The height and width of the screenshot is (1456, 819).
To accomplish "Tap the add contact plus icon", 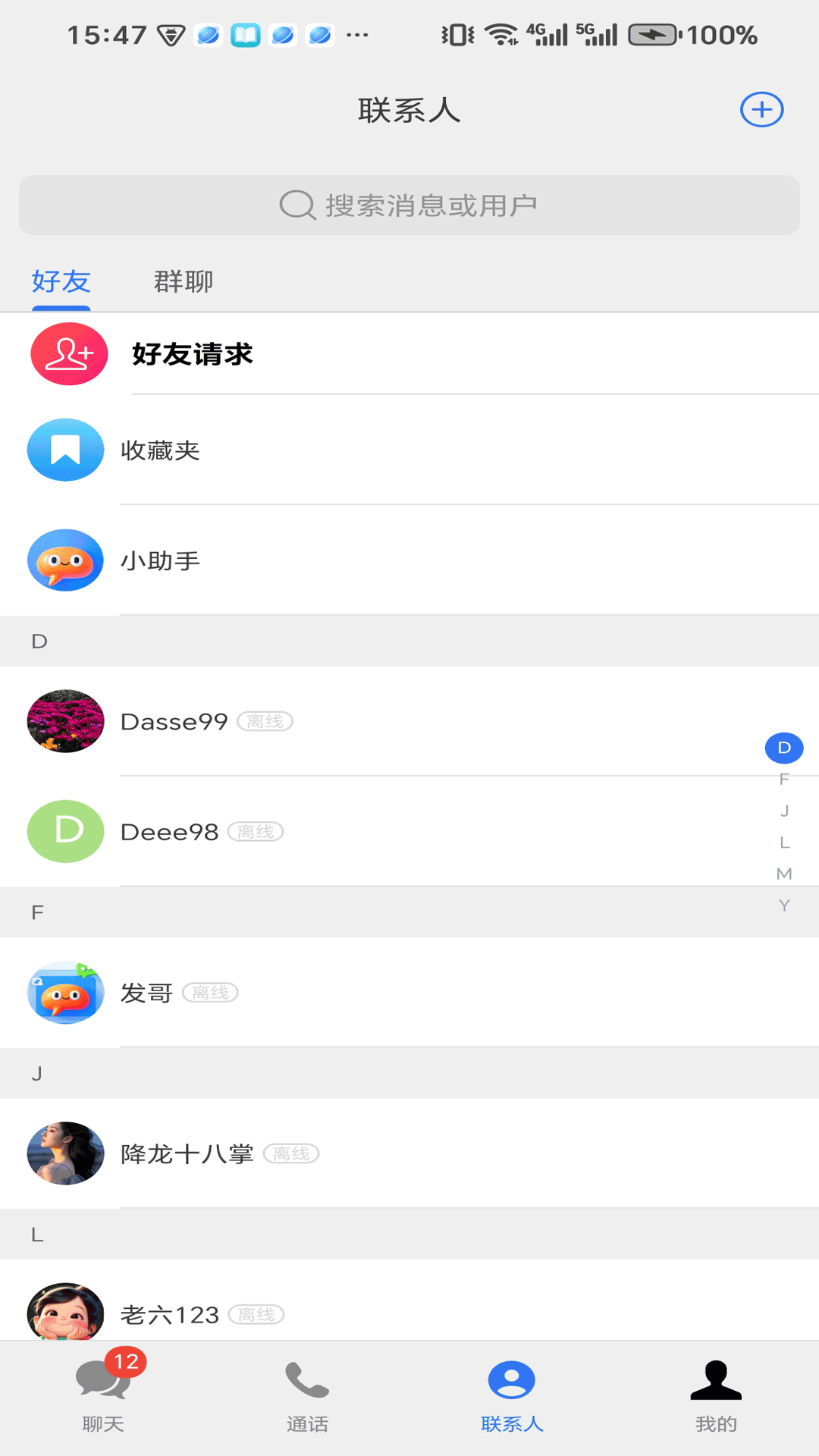I will tap(761, 110).
